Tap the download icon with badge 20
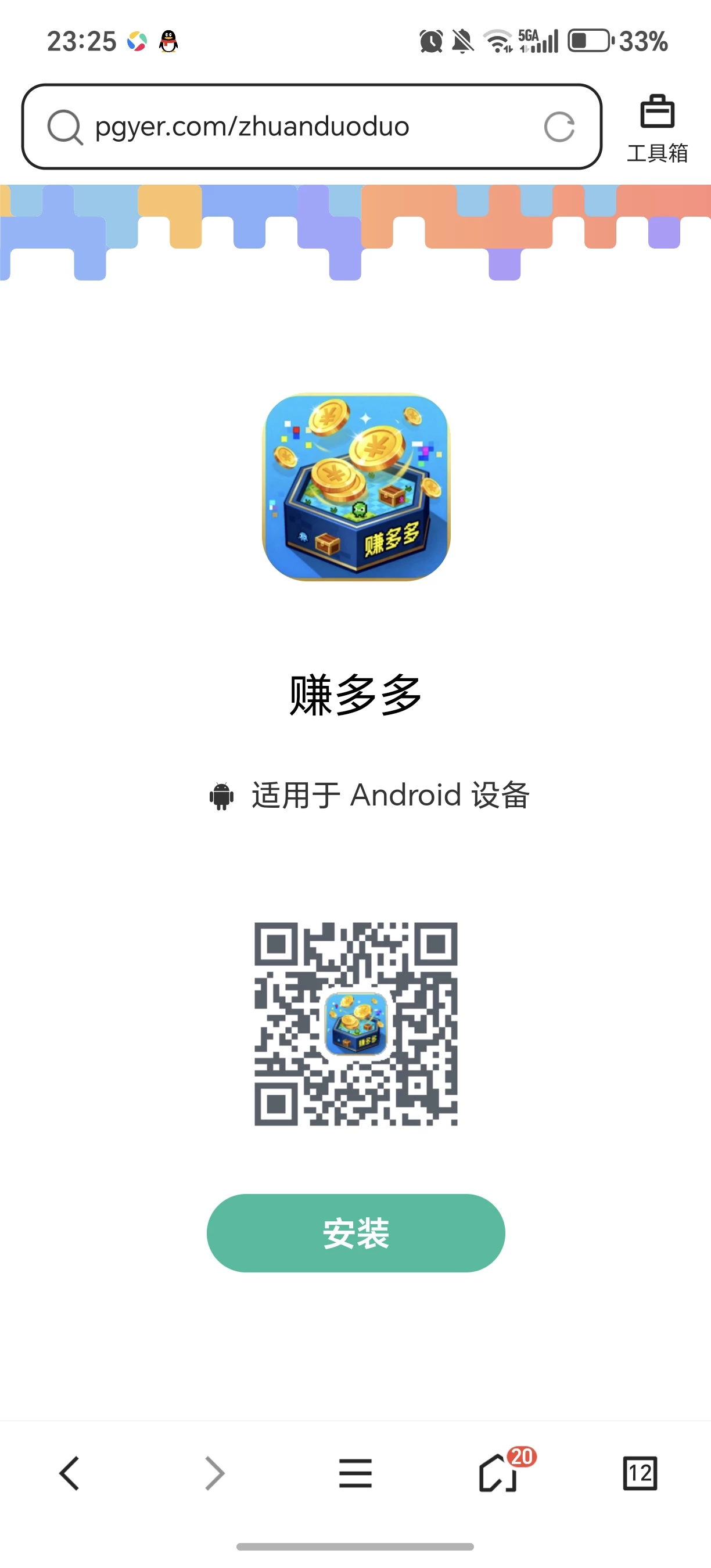 pos(498,1475)
